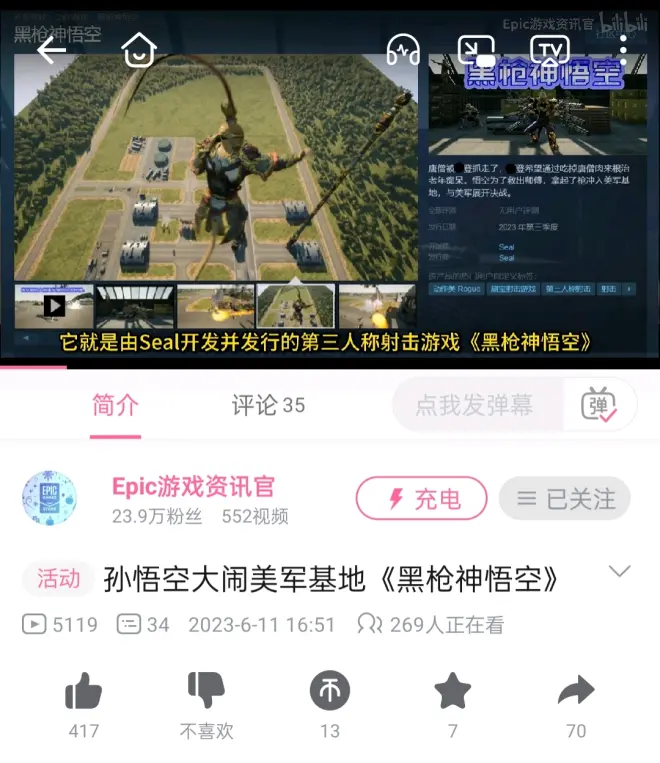Go back using the arrow icon
This screenshot has height=763, width=660.
point(51,49)
